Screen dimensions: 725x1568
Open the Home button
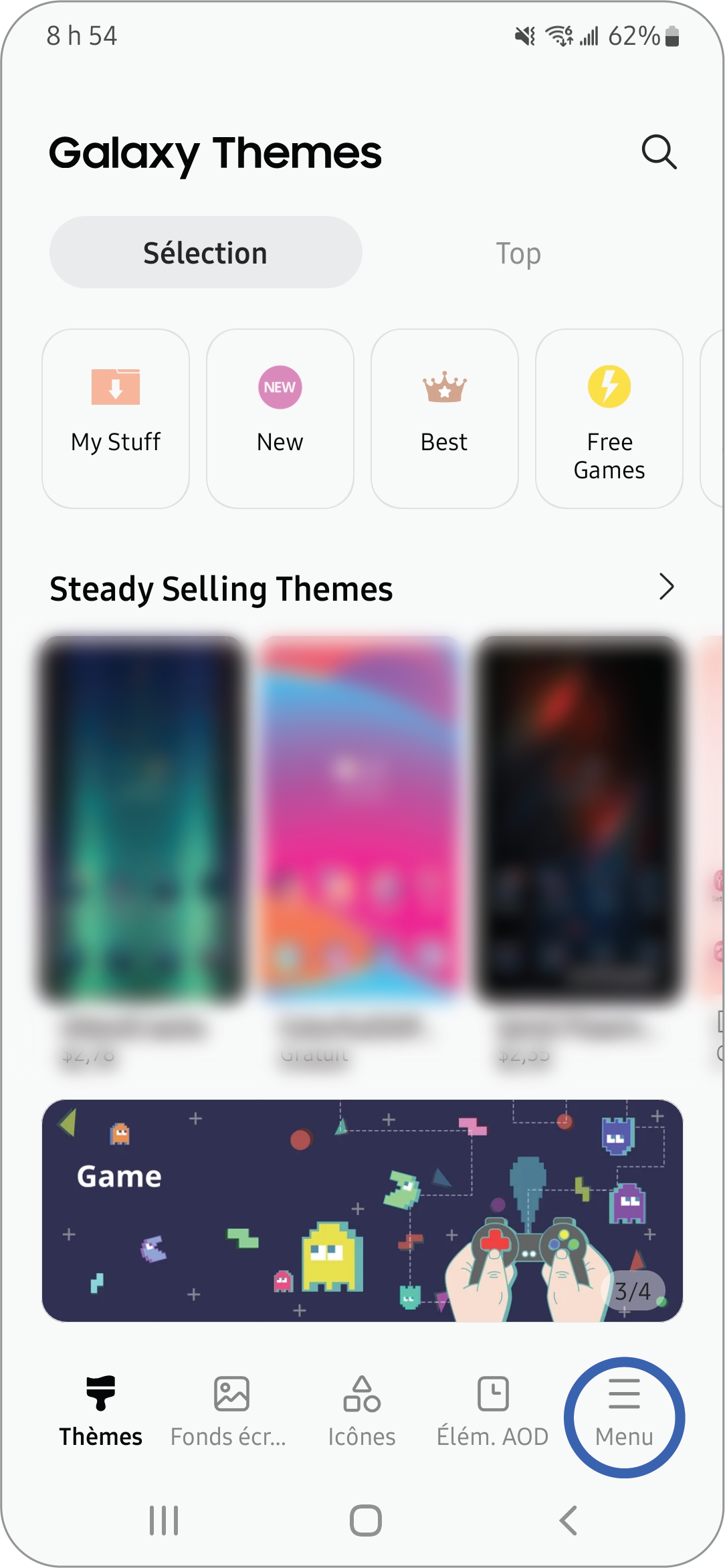[362, 1518]
